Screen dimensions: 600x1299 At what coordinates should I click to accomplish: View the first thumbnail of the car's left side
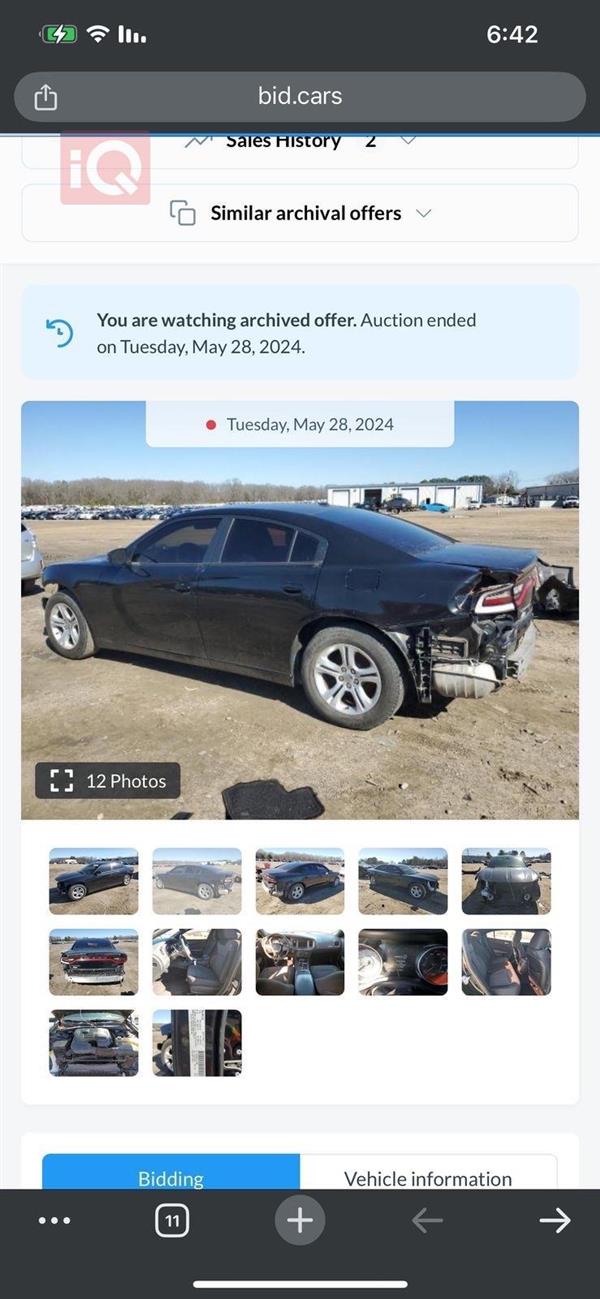tap(94, 881)
